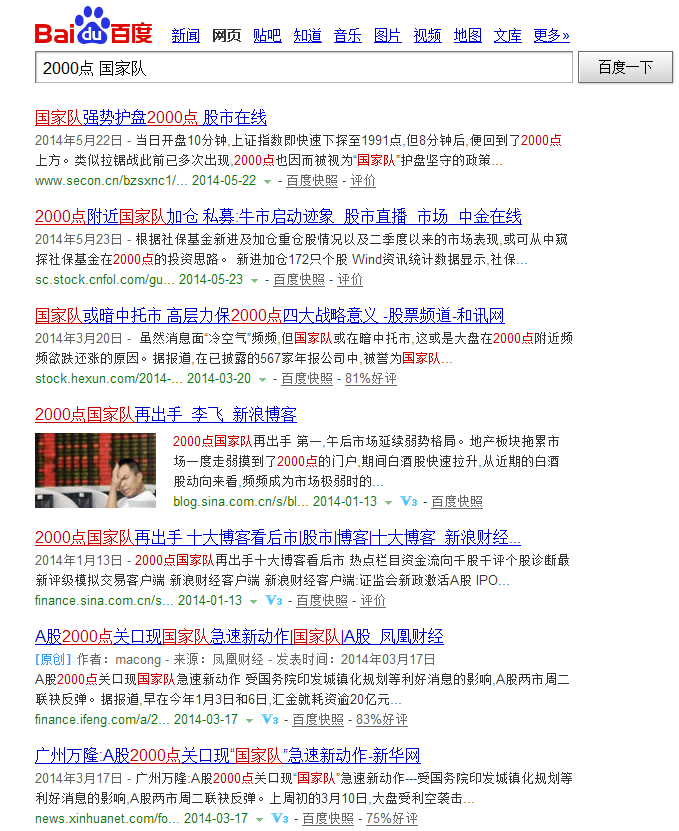The image size is (679, 831).
Task: Switch to the 文库 tab
Action: point(507,36)
